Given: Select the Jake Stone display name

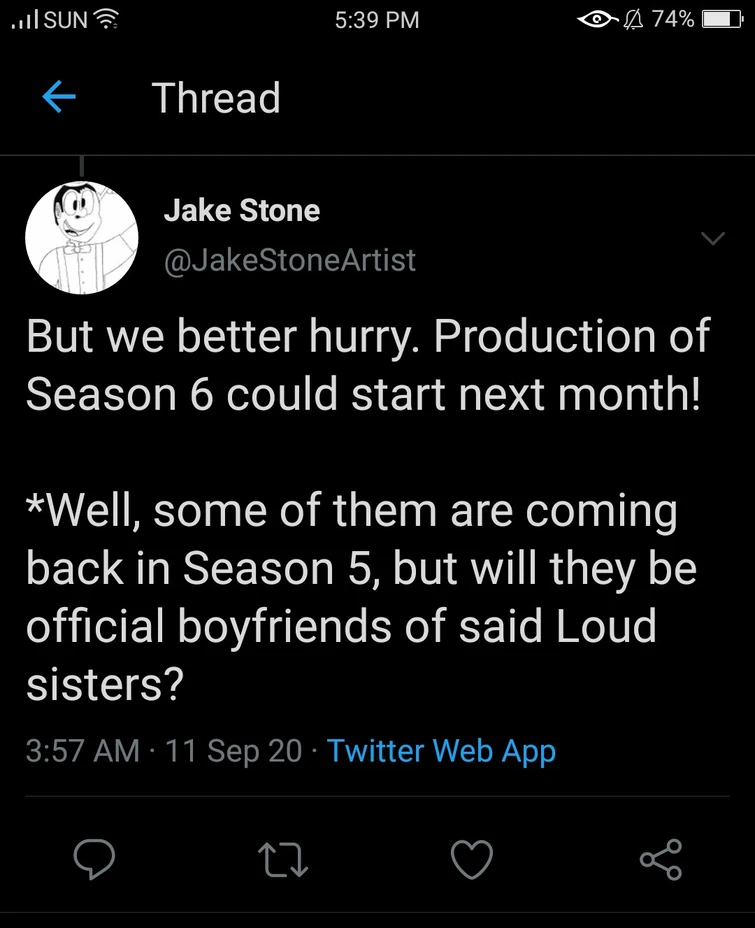Looking at the screenshot, I should [241, 210].
